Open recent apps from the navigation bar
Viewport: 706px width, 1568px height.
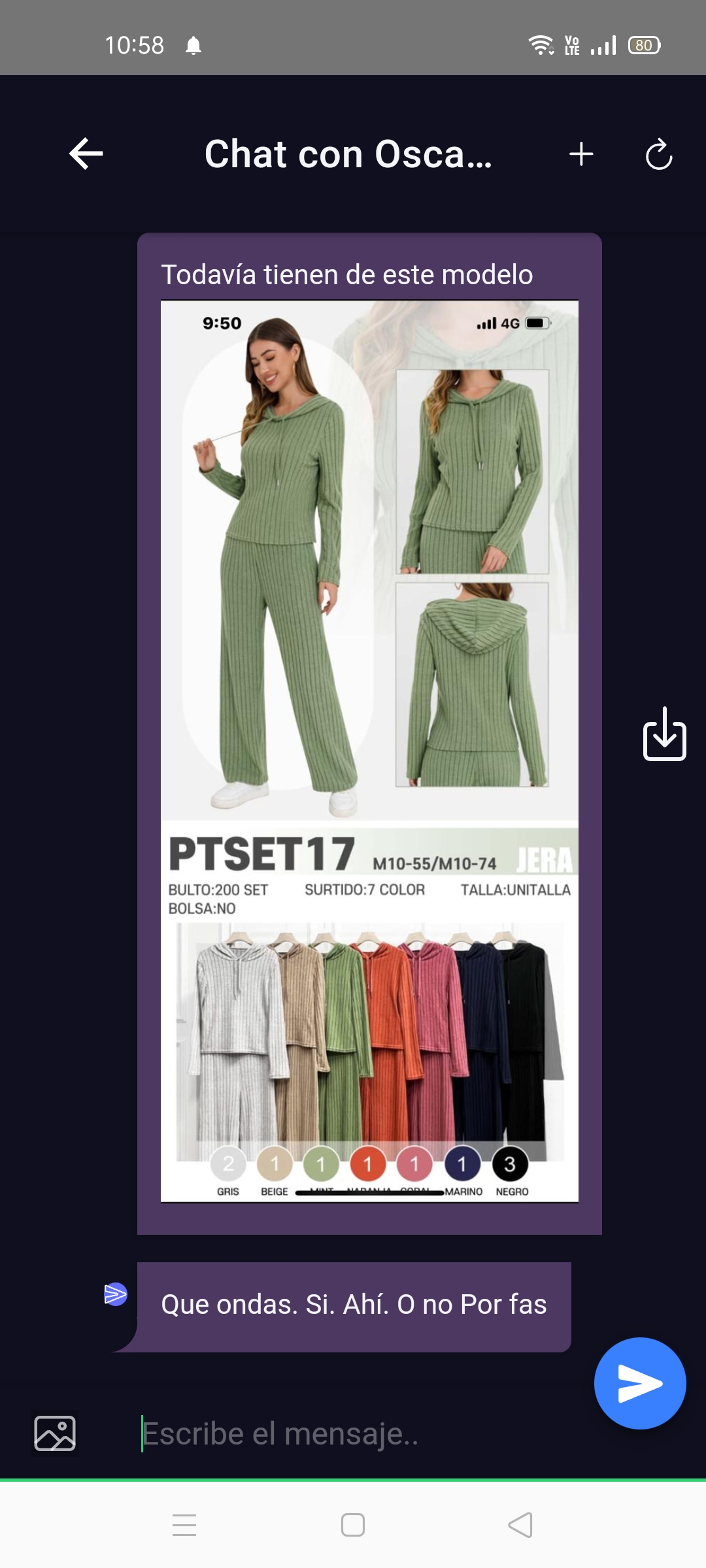[184, 1525]
